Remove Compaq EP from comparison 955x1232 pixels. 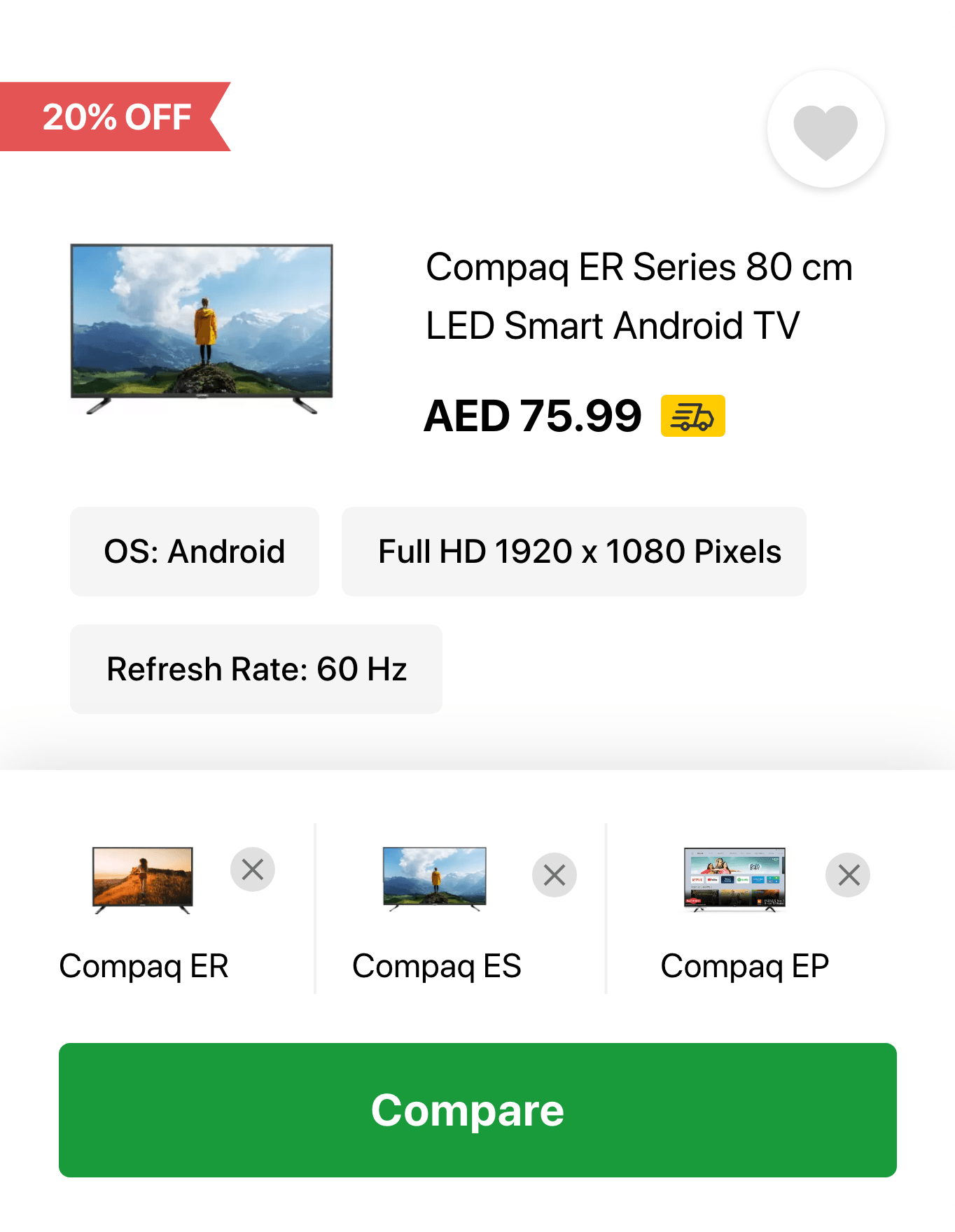tap(848, 874)
